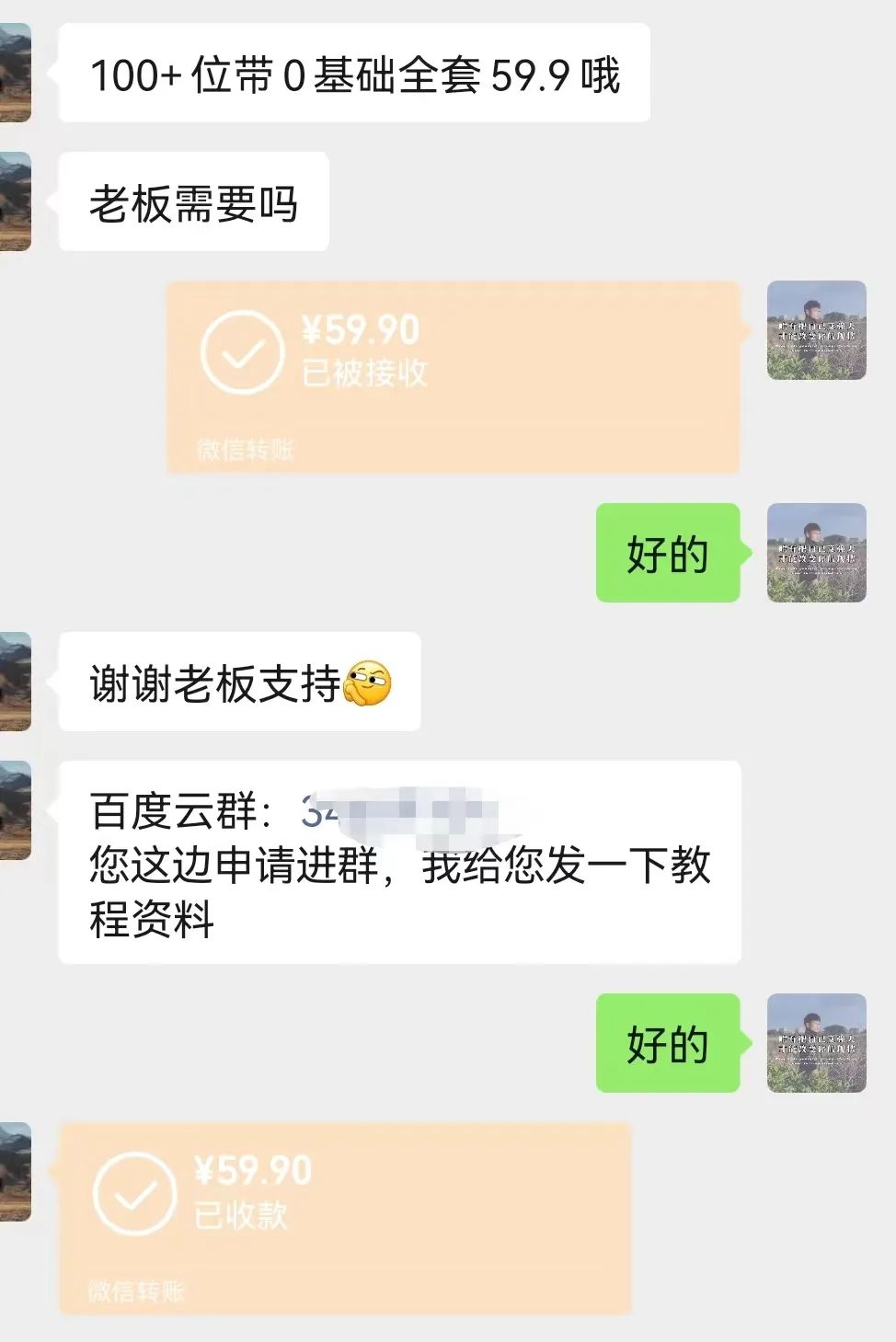Tap own avatar beside the 已被接收 transfer

[816, 330]
